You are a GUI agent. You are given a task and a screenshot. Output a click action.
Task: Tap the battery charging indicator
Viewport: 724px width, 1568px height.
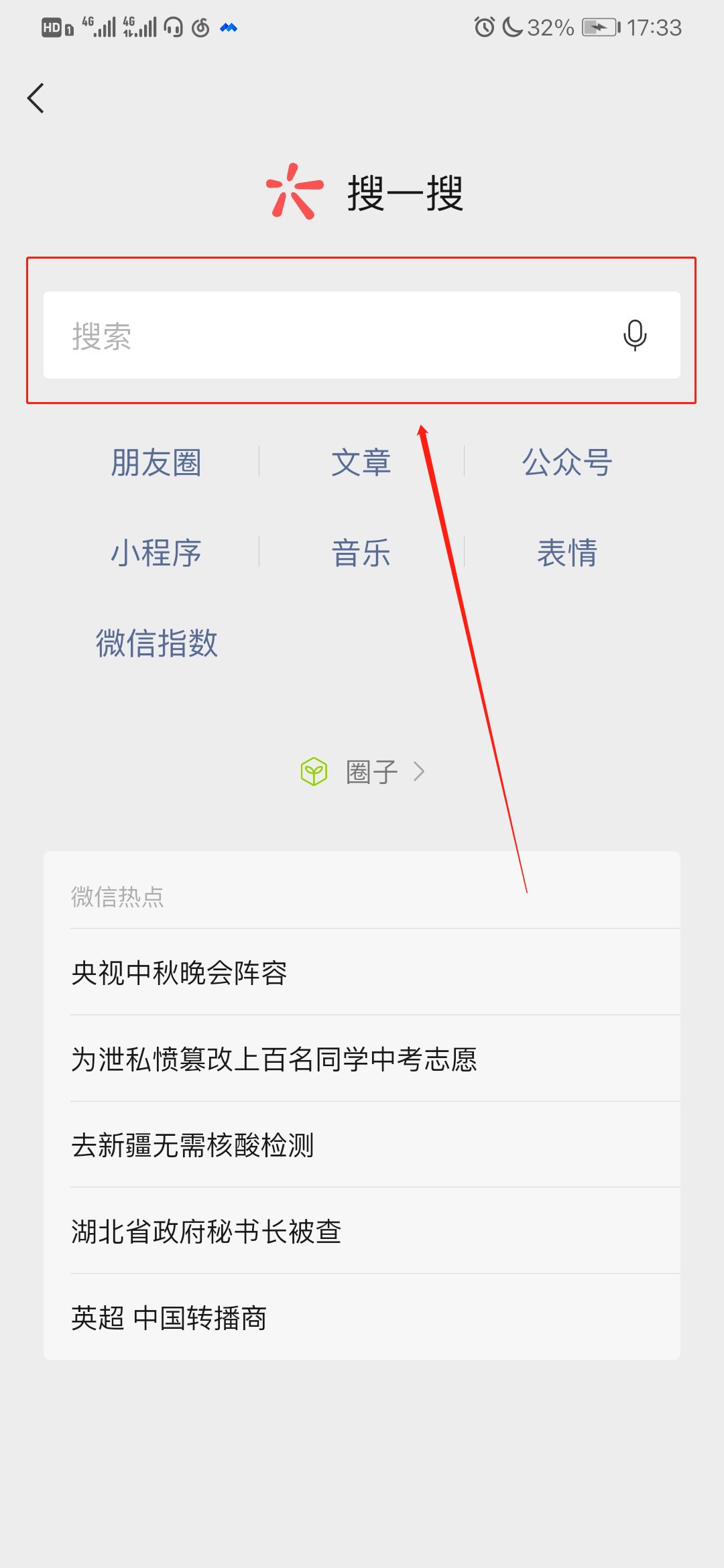[x=599, y=27]
